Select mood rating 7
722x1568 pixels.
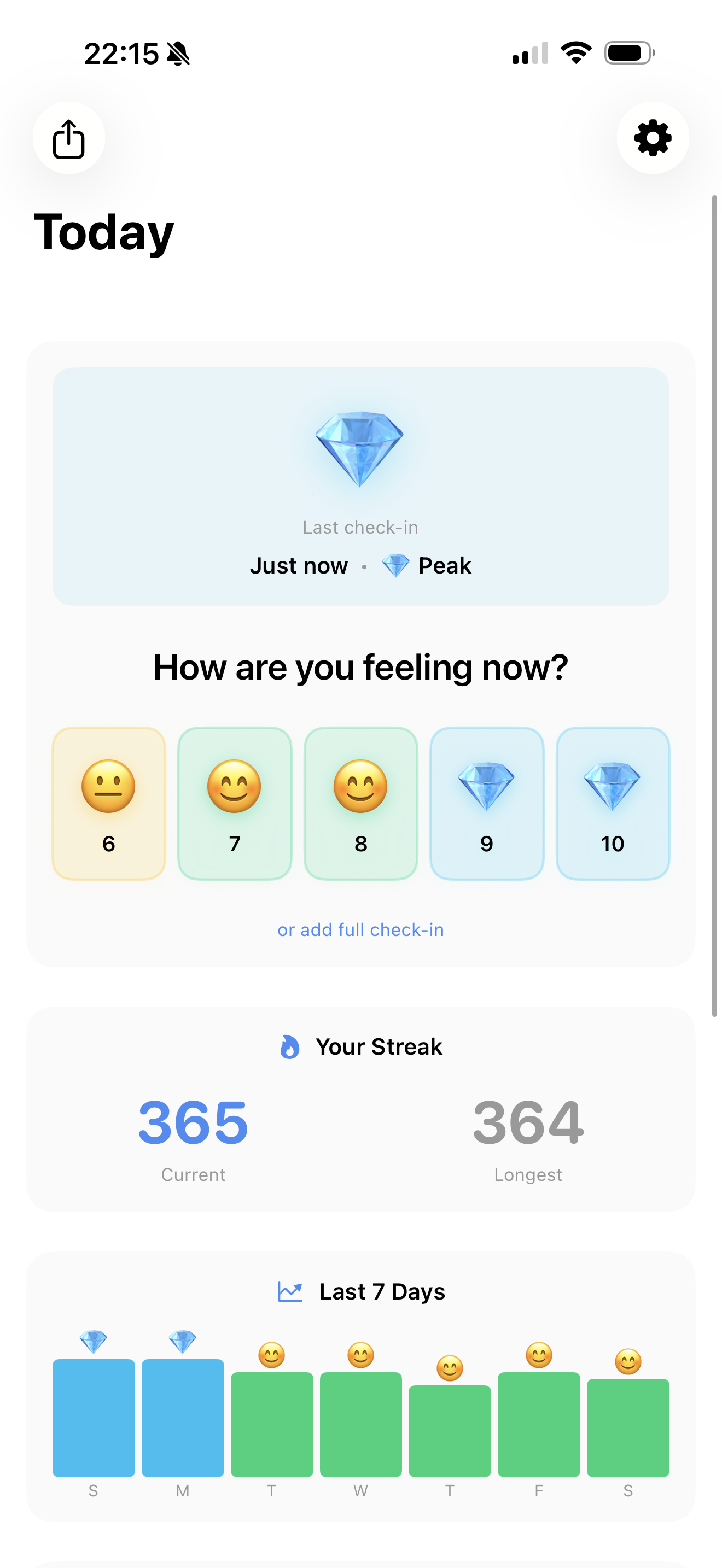click(x=234, y=802)
